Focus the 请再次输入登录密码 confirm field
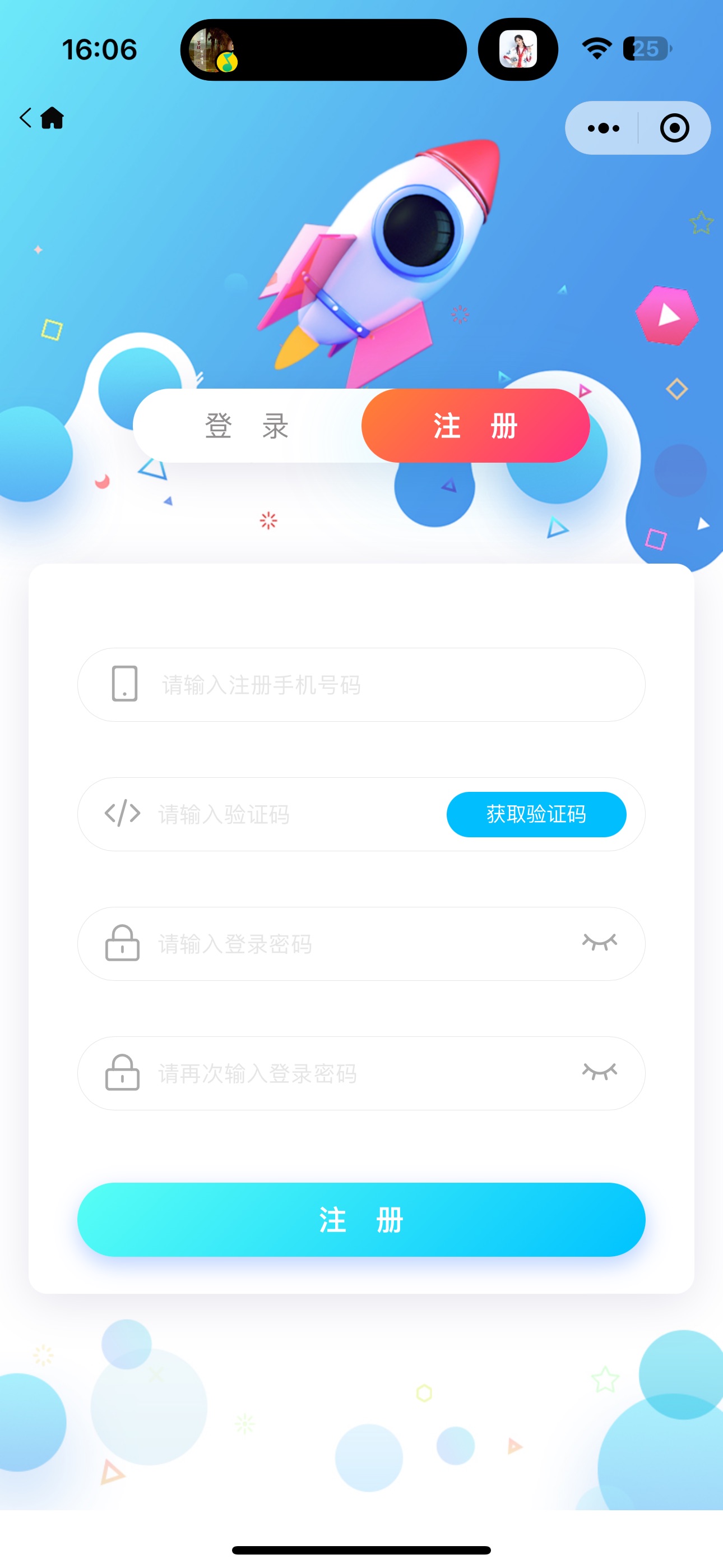Viewport: 723px width, 1568px height. pyautogui.click(x=353, y=1074)
